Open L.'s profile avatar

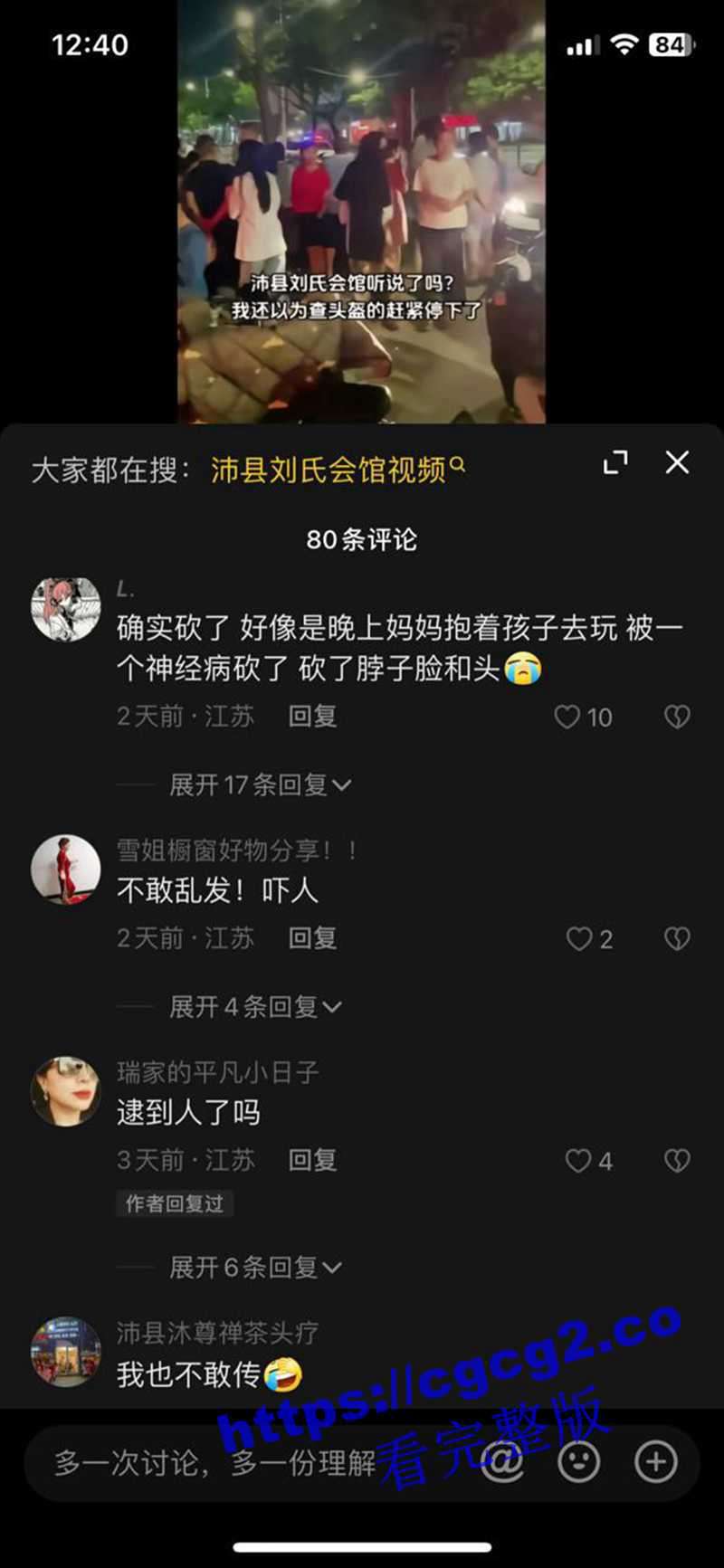coord(66,610)
